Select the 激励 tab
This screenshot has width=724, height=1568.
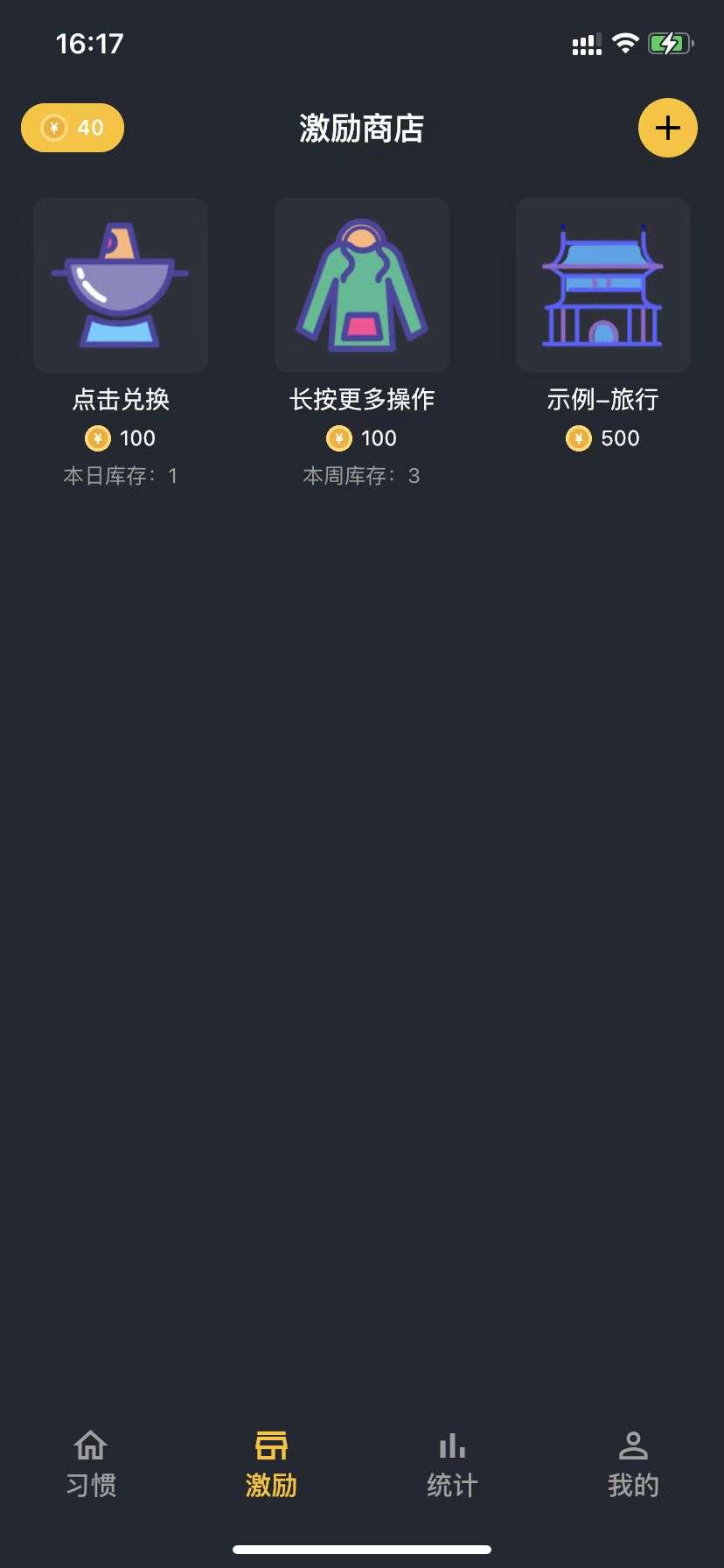point(271,1465)
